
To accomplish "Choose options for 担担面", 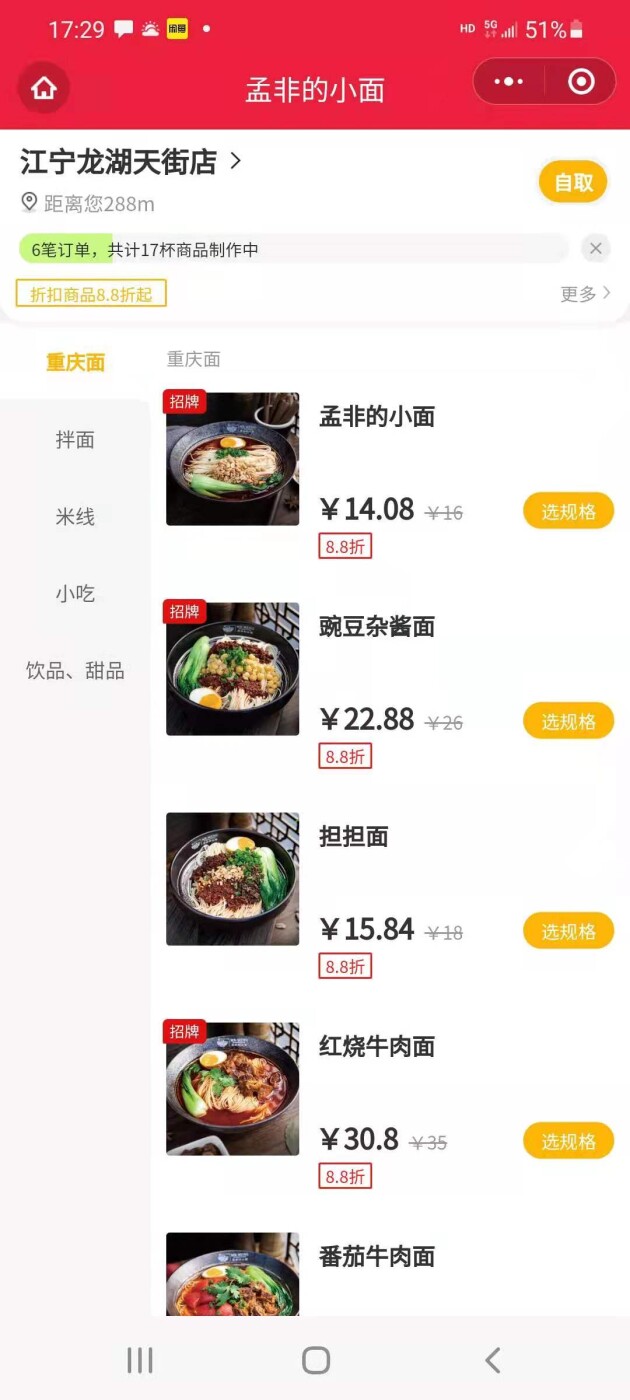I will coord(568,931).
